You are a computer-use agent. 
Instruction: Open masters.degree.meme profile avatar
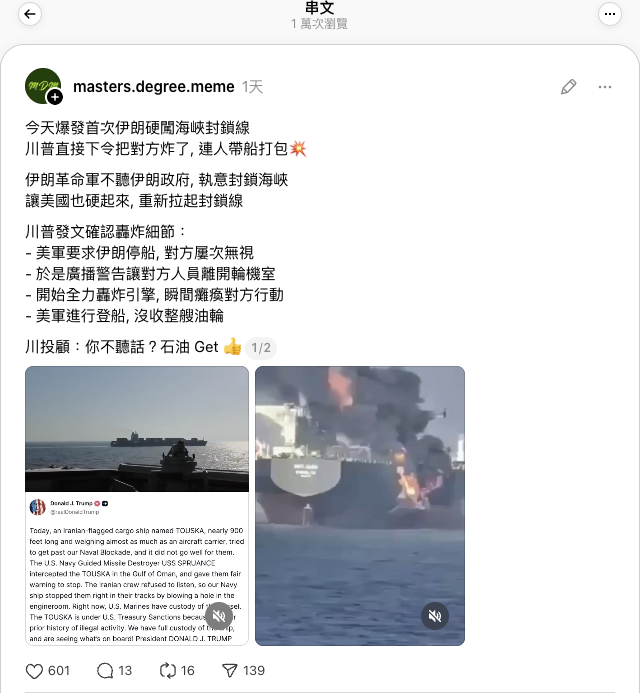[43, 87]
